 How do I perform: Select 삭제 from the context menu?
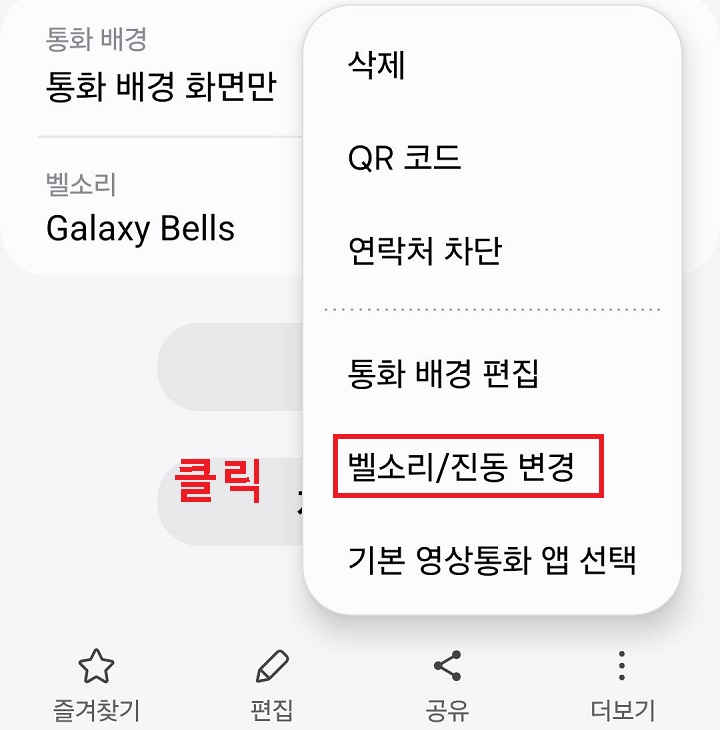click(x=378, y=65)
